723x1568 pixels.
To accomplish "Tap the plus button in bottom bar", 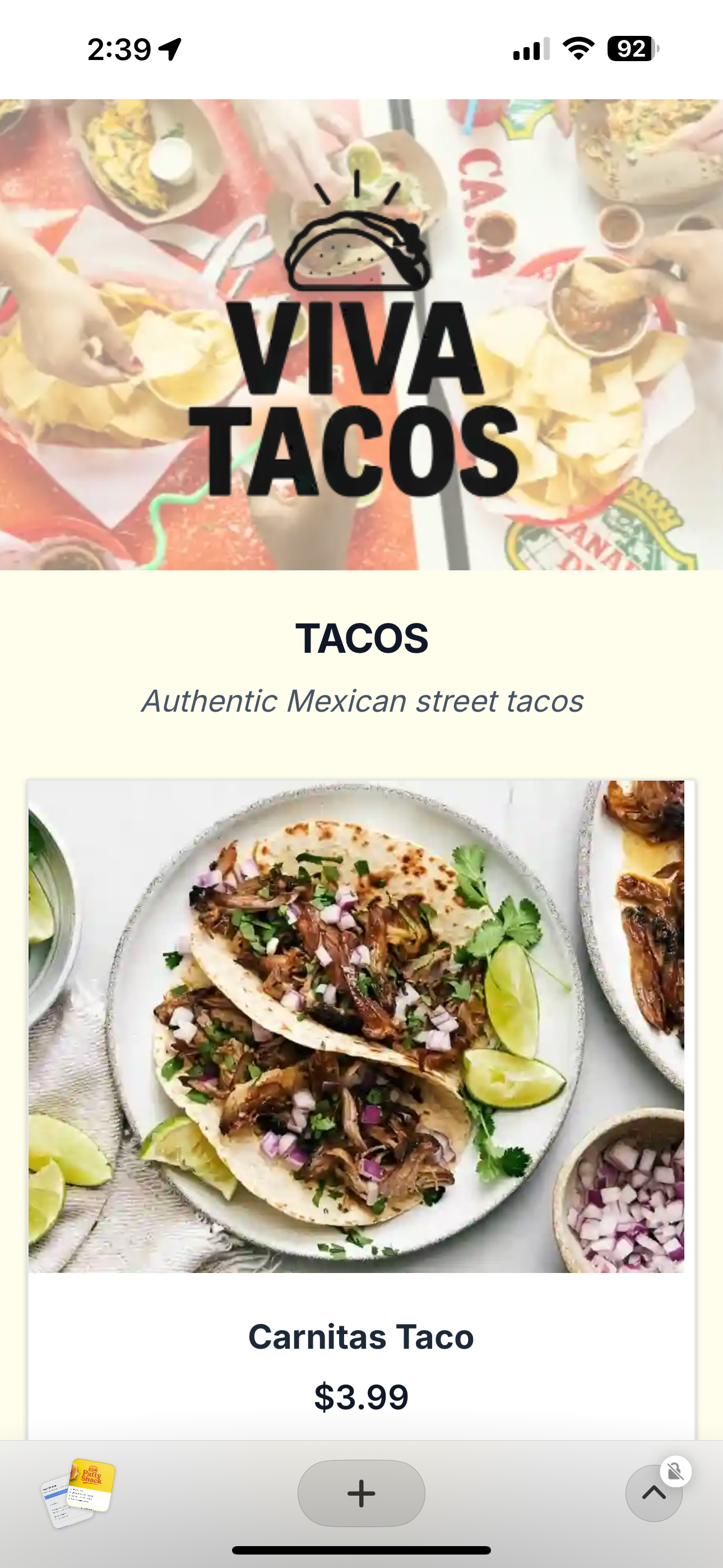I will (361, 1492).
